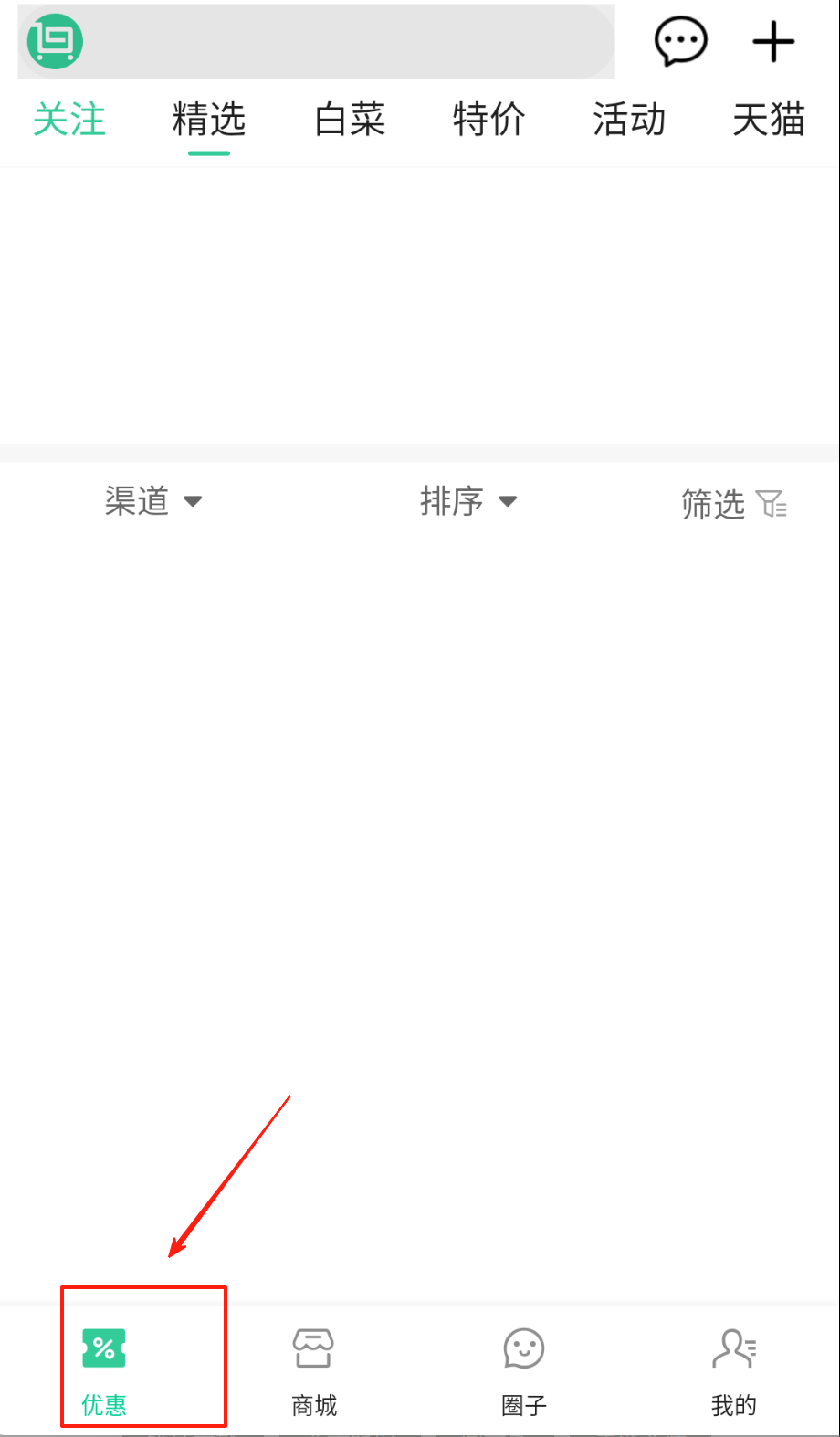Expand the 排序 sorting dropdown
The image size is (840, 1437).
tap(467, 501)
